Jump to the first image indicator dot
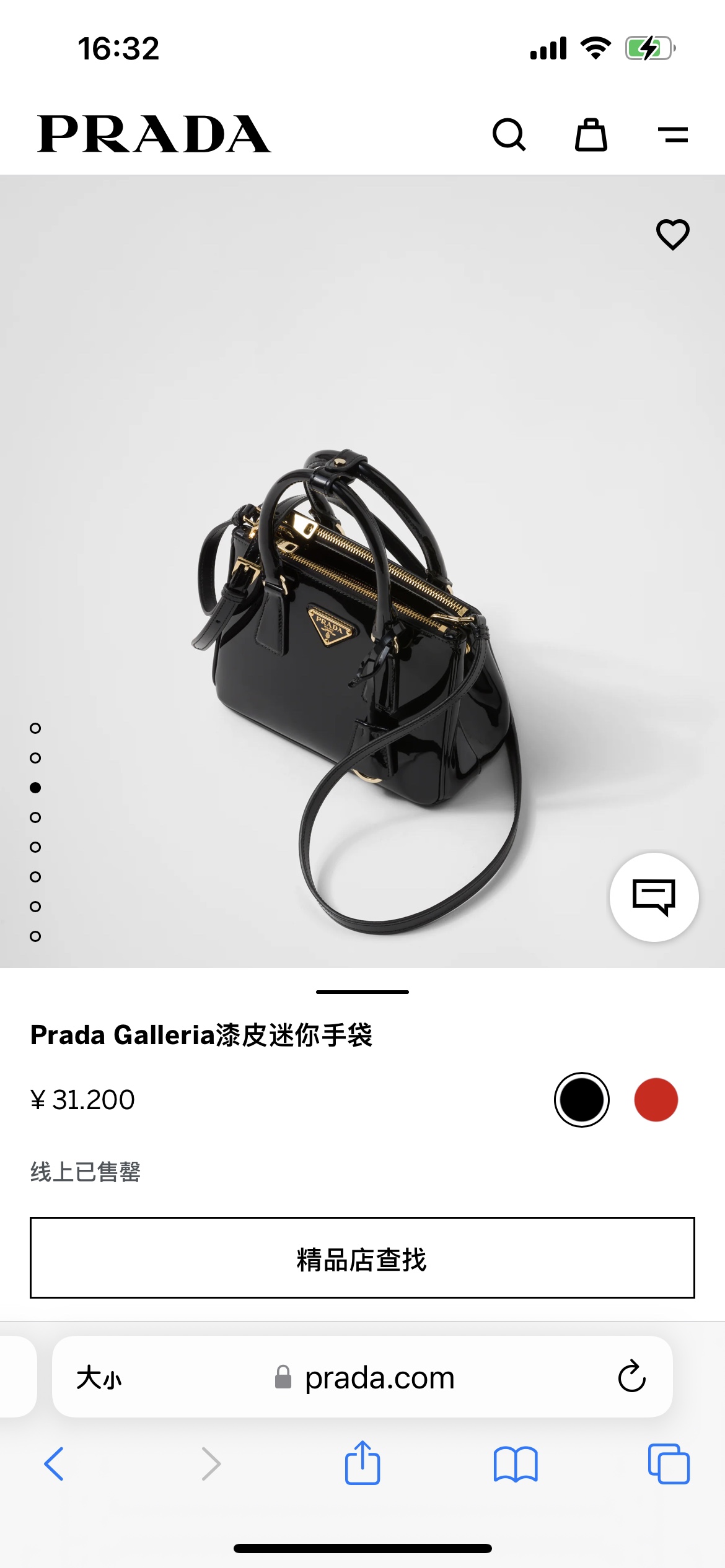The image size is (725, 1568). coord(35,728)
